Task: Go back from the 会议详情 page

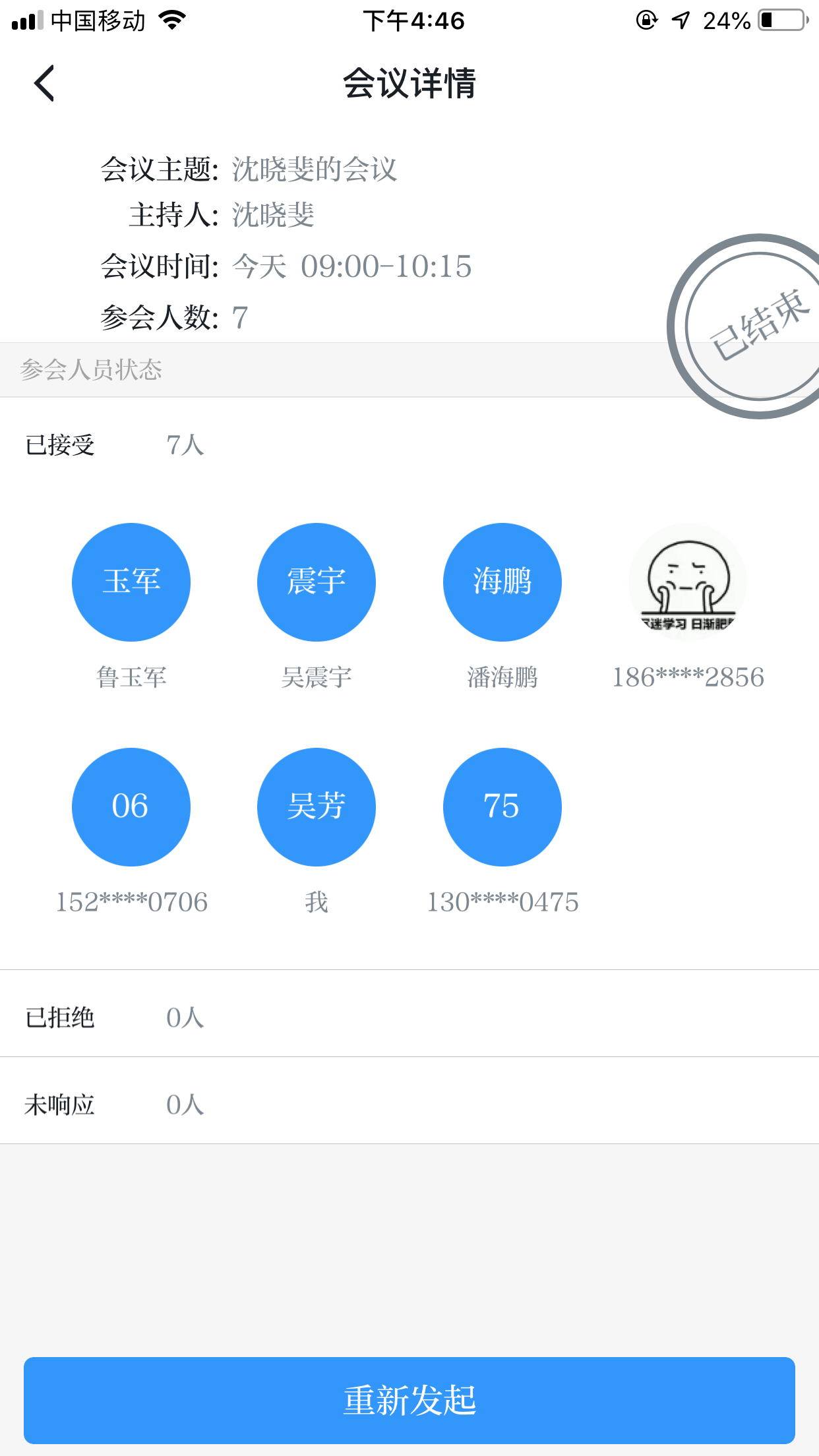Action: (44, 84)
